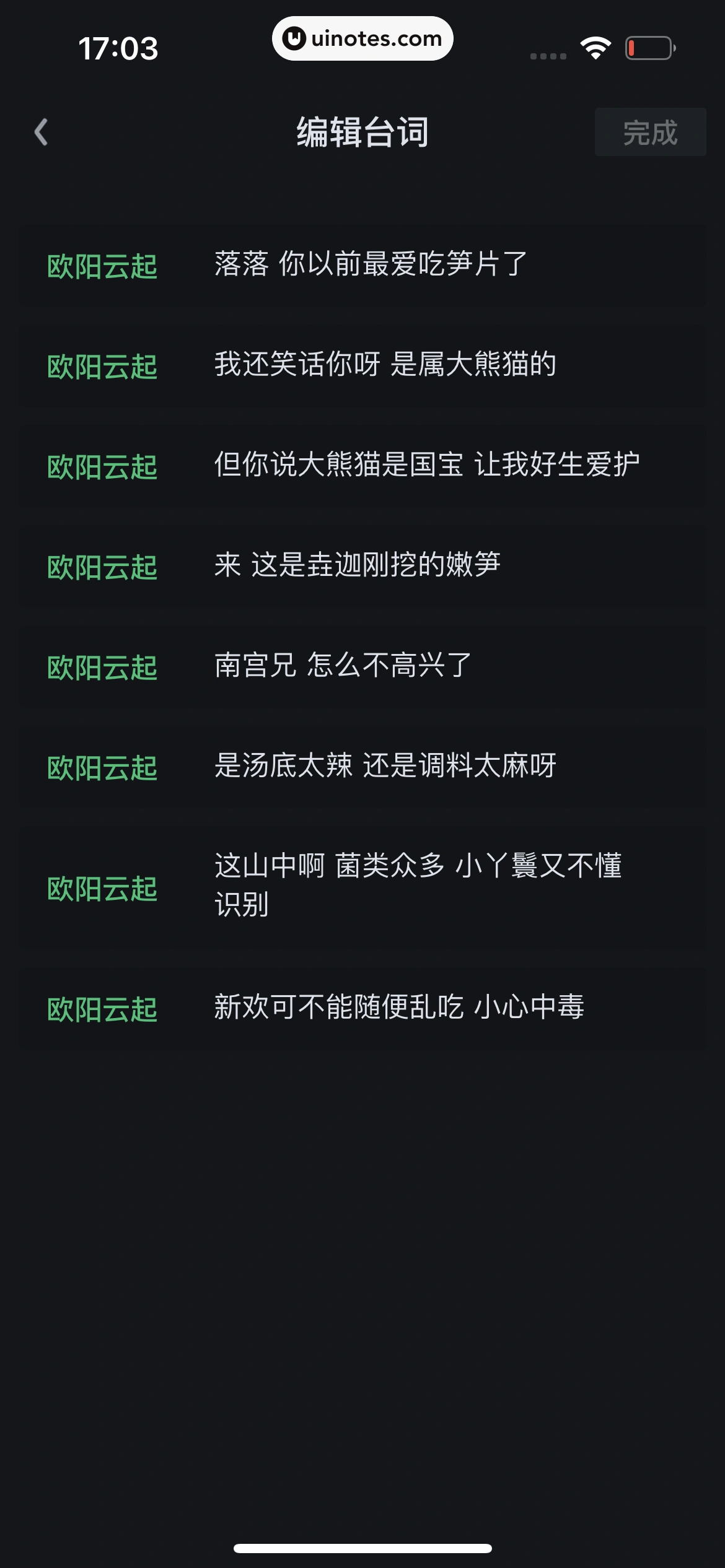This screenshot has height=1568, width=725.
Task: Edit the line 南宫兄 怎么不高兴了
Action: coord(343,665)
